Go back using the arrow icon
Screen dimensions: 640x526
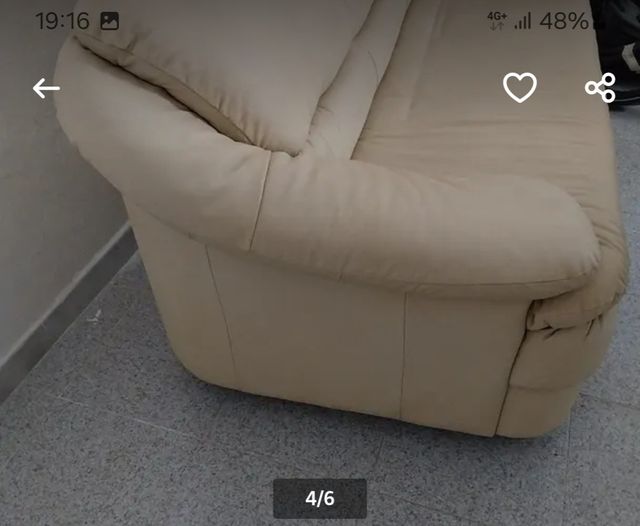pos(46,88)
